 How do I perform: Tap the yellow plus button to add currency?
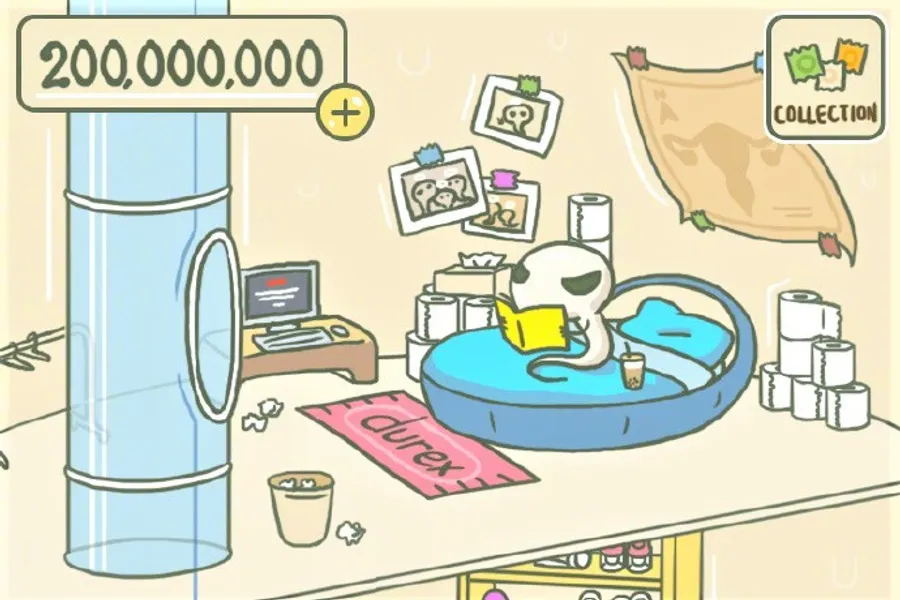tap(344, 111)
